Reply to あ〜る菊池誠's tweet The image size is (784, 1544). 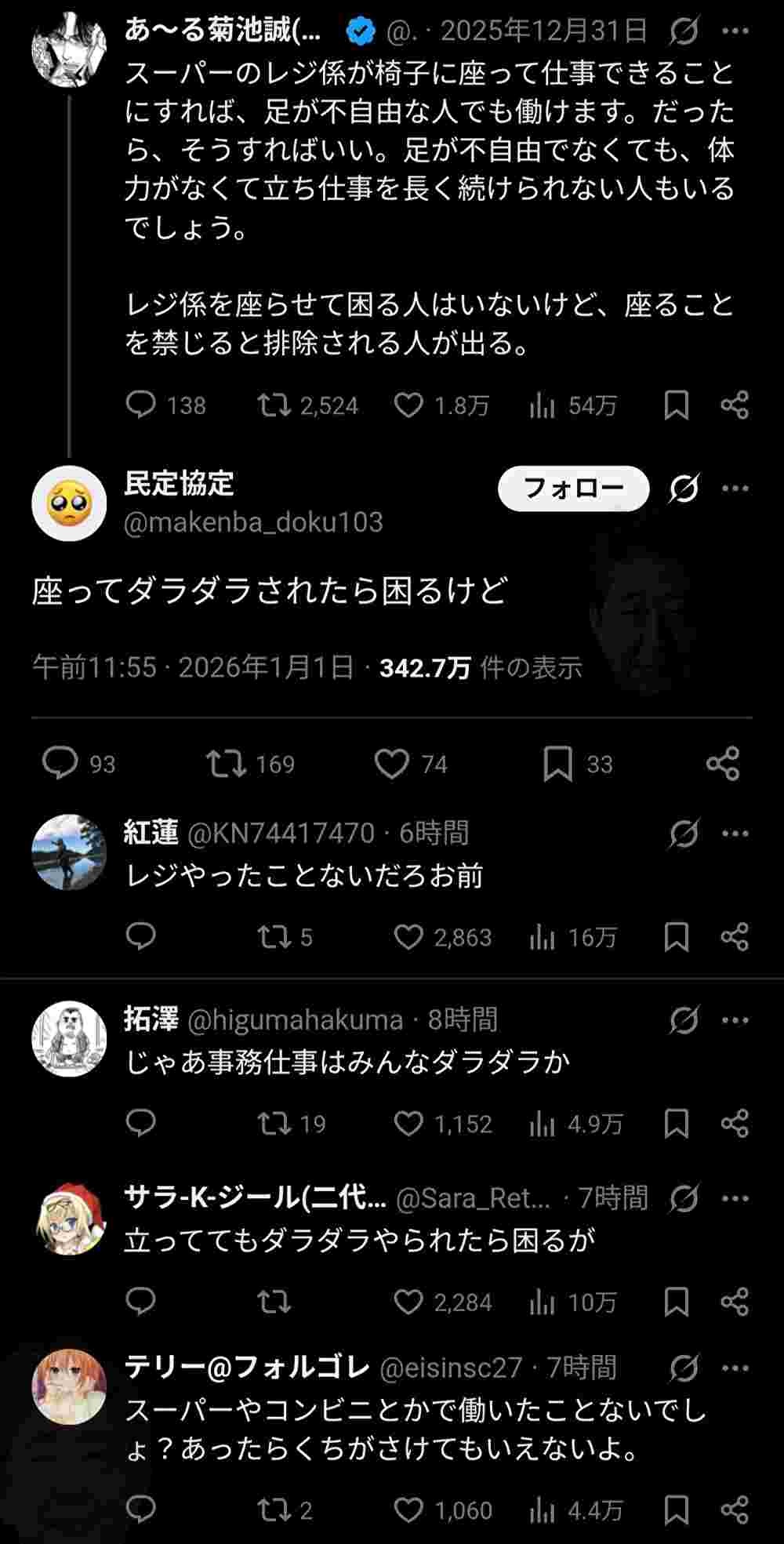pyautogui.click(x=141, y=405)
